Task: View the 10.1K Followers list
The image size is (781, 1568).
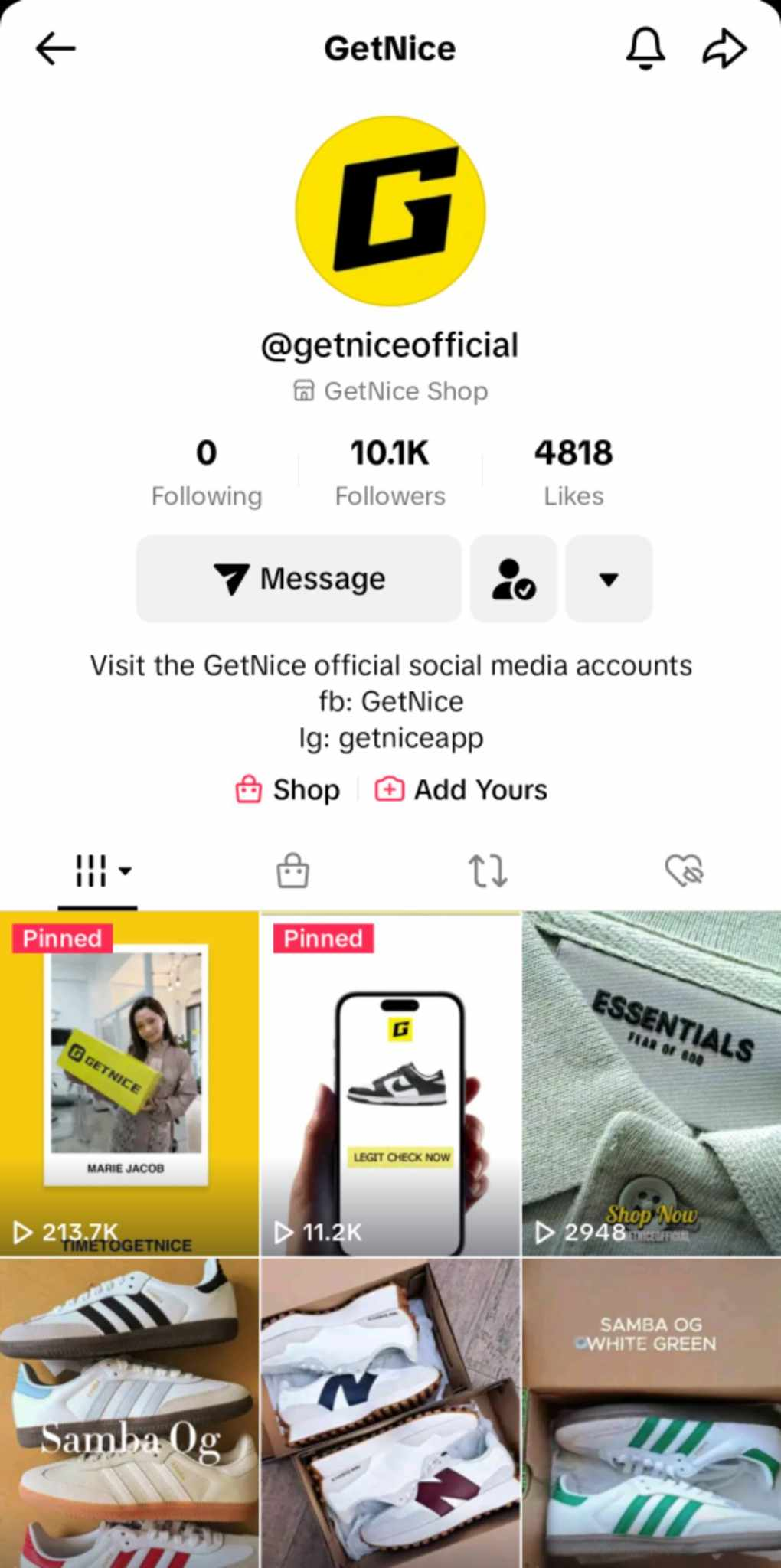Action: click(390, 472)
